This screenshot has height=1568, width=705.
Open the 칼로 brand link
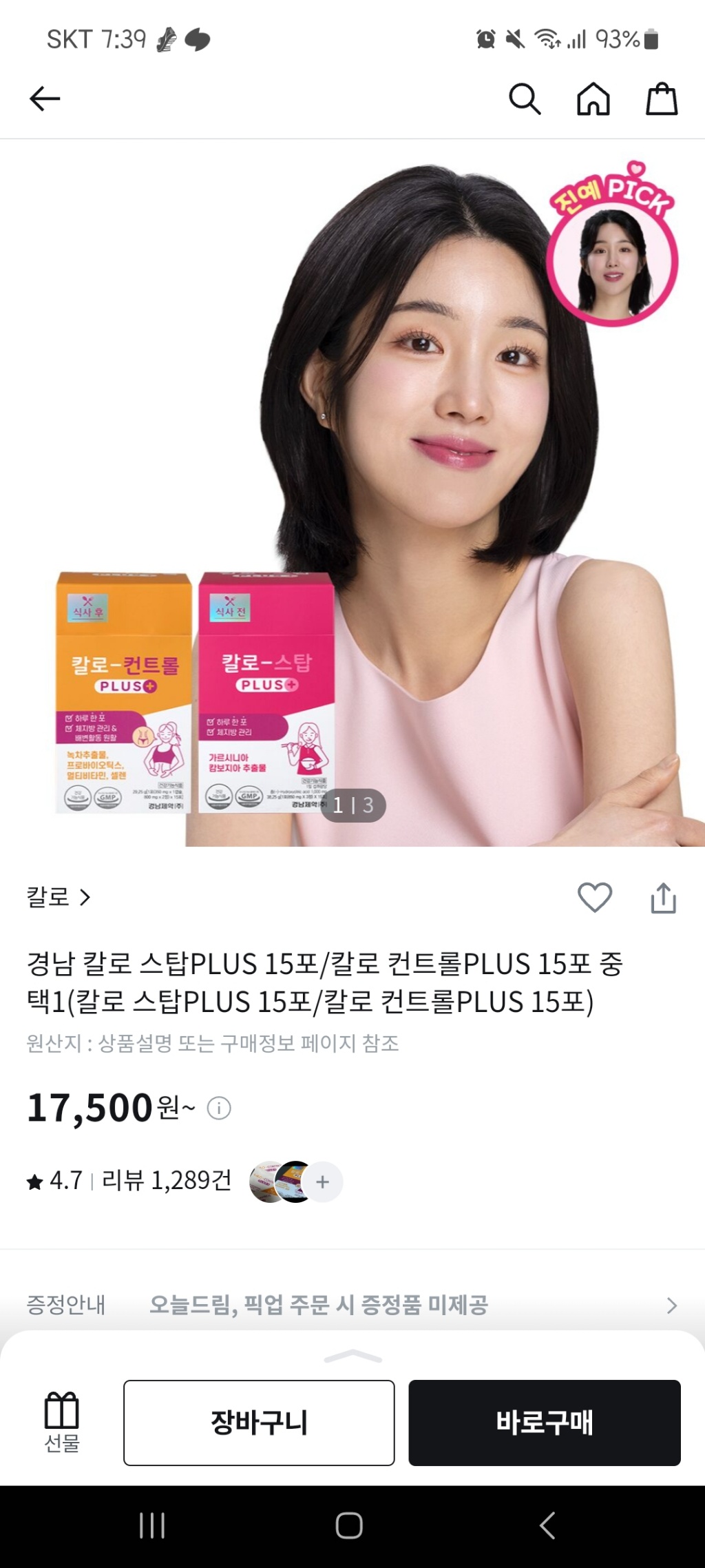click(59, 897)
